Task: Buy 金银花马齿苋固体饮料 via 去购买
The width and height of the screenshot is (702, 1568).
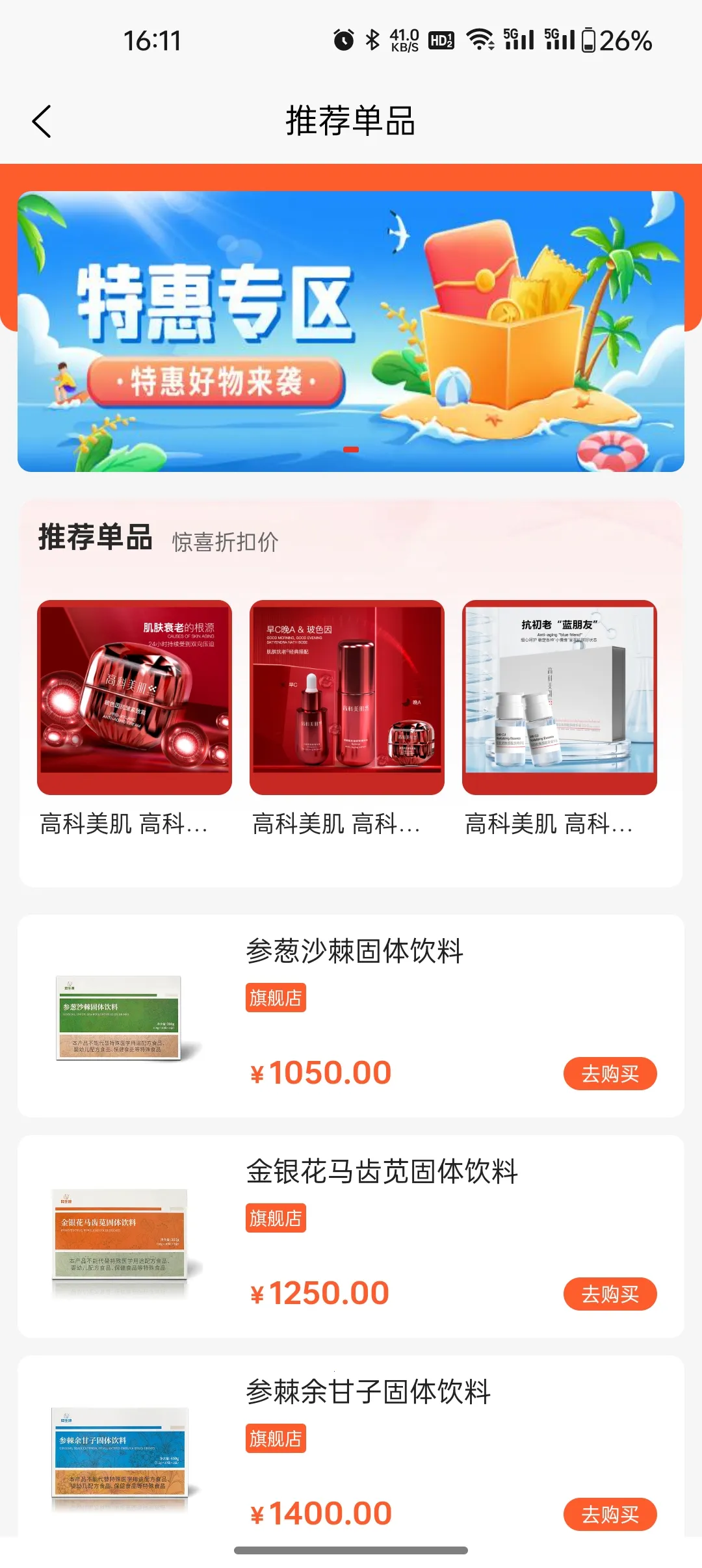Action: point(610,1294)
